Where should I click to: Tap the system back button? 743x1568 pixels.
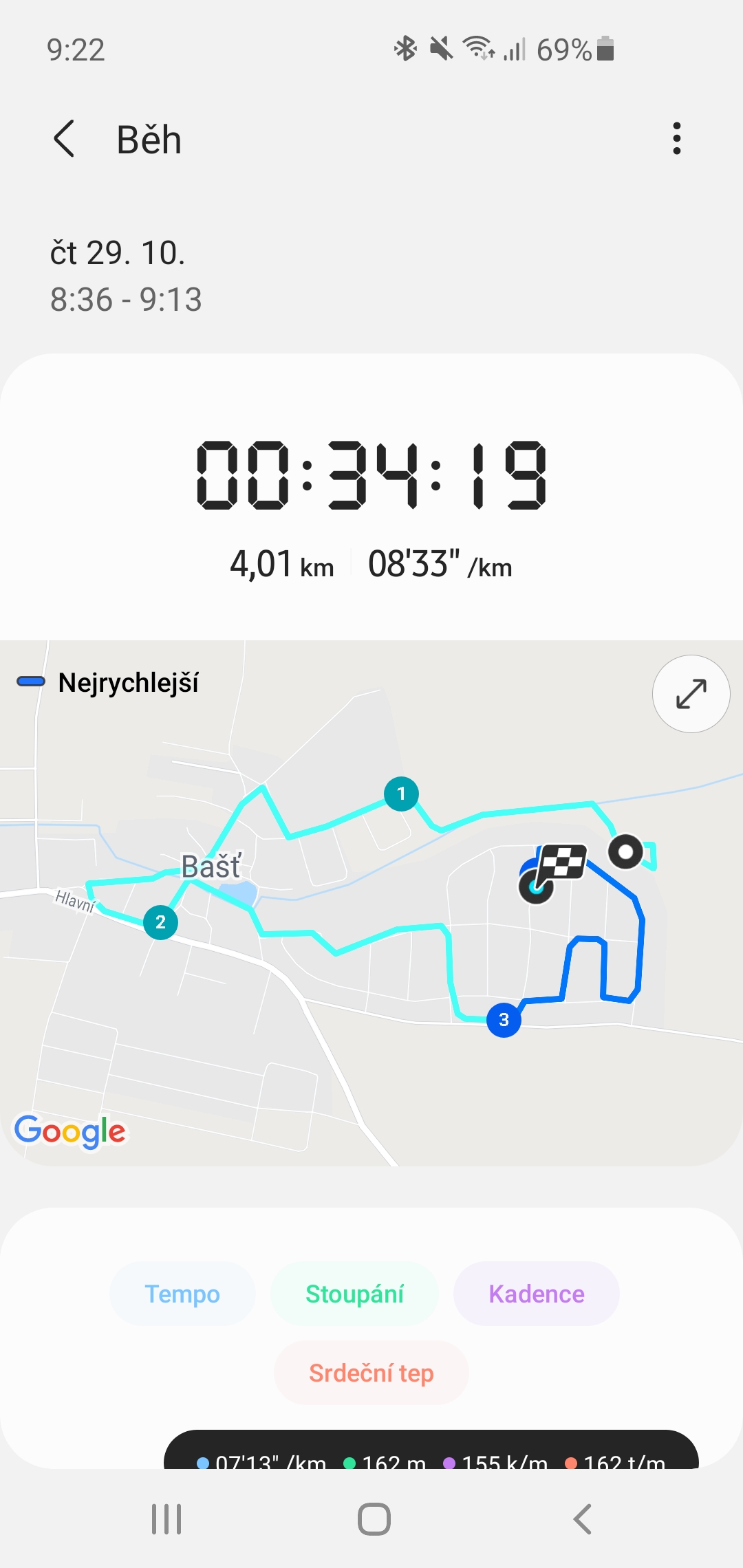[583, 1519]
